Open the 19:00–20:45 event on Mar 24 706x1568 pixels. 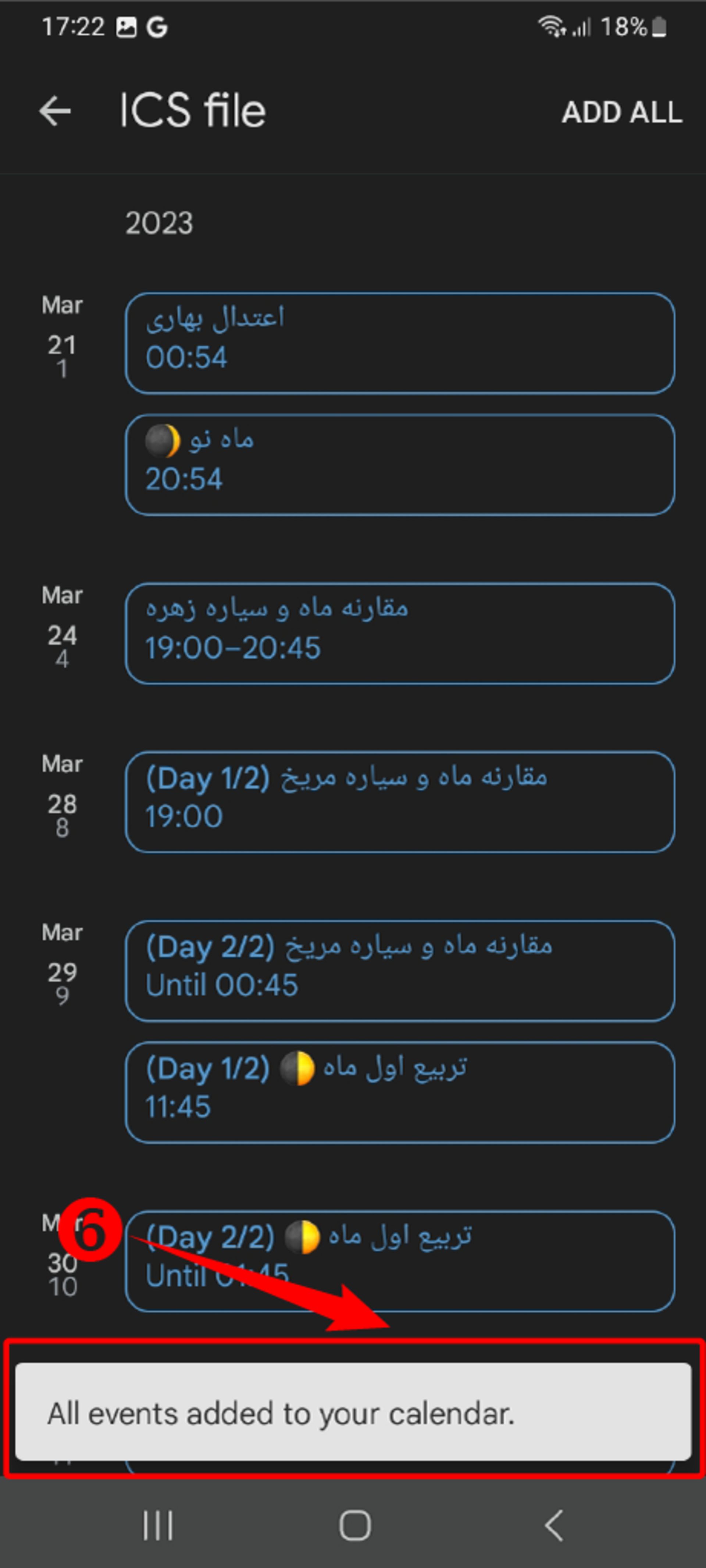[400, 633]
